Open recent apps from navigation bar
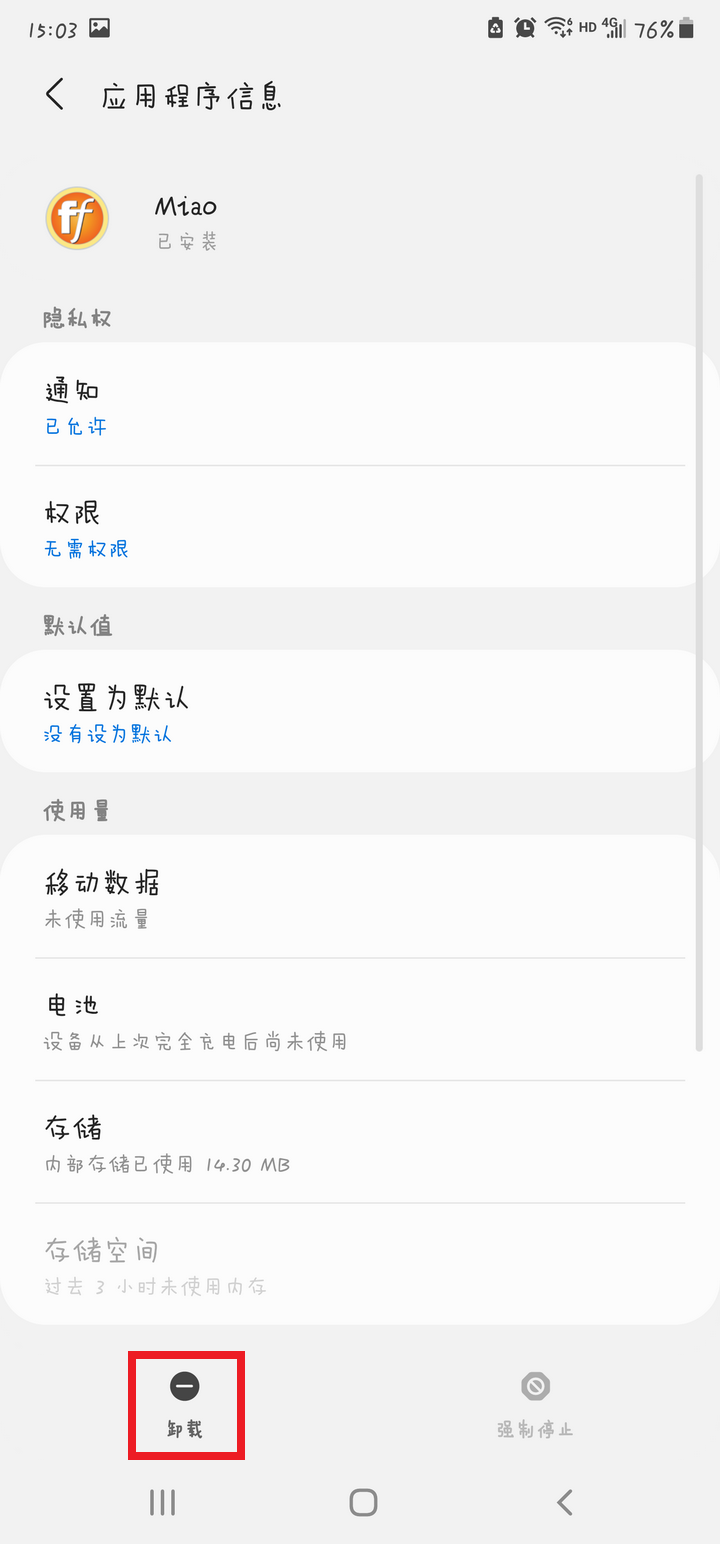Screen dimensions: 720x1544 (x=163, y=1502)
